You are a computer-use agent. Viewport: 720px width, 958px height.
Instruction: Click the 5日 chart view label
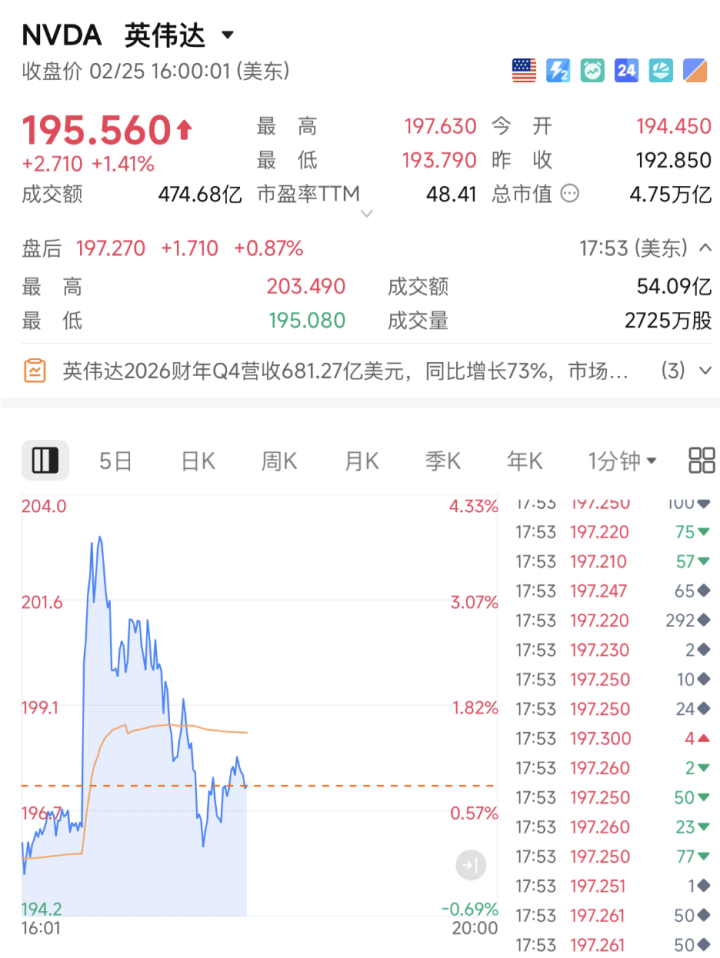pos(115,461)
